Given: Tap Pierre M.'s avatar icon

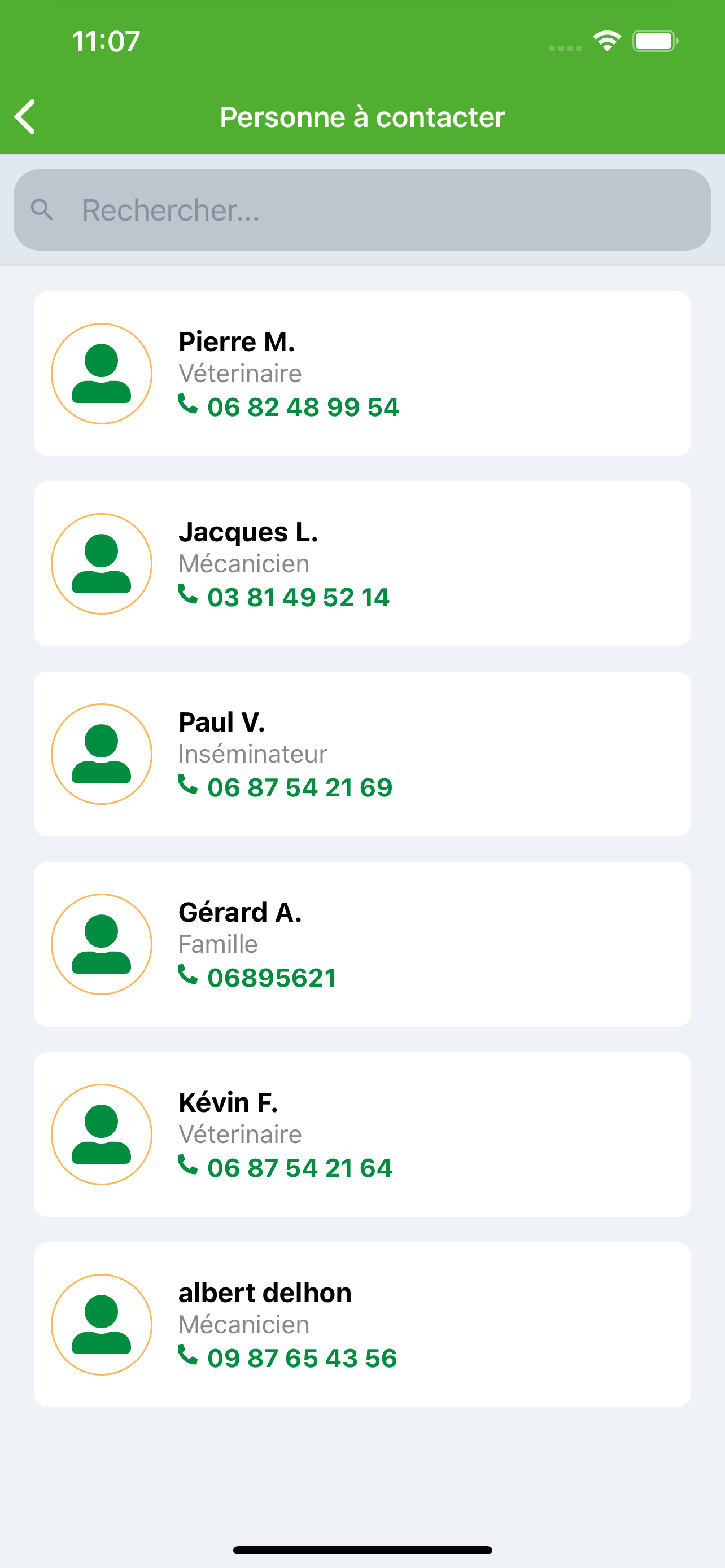Looking at the screenshot, I should (x=101, y=373).
